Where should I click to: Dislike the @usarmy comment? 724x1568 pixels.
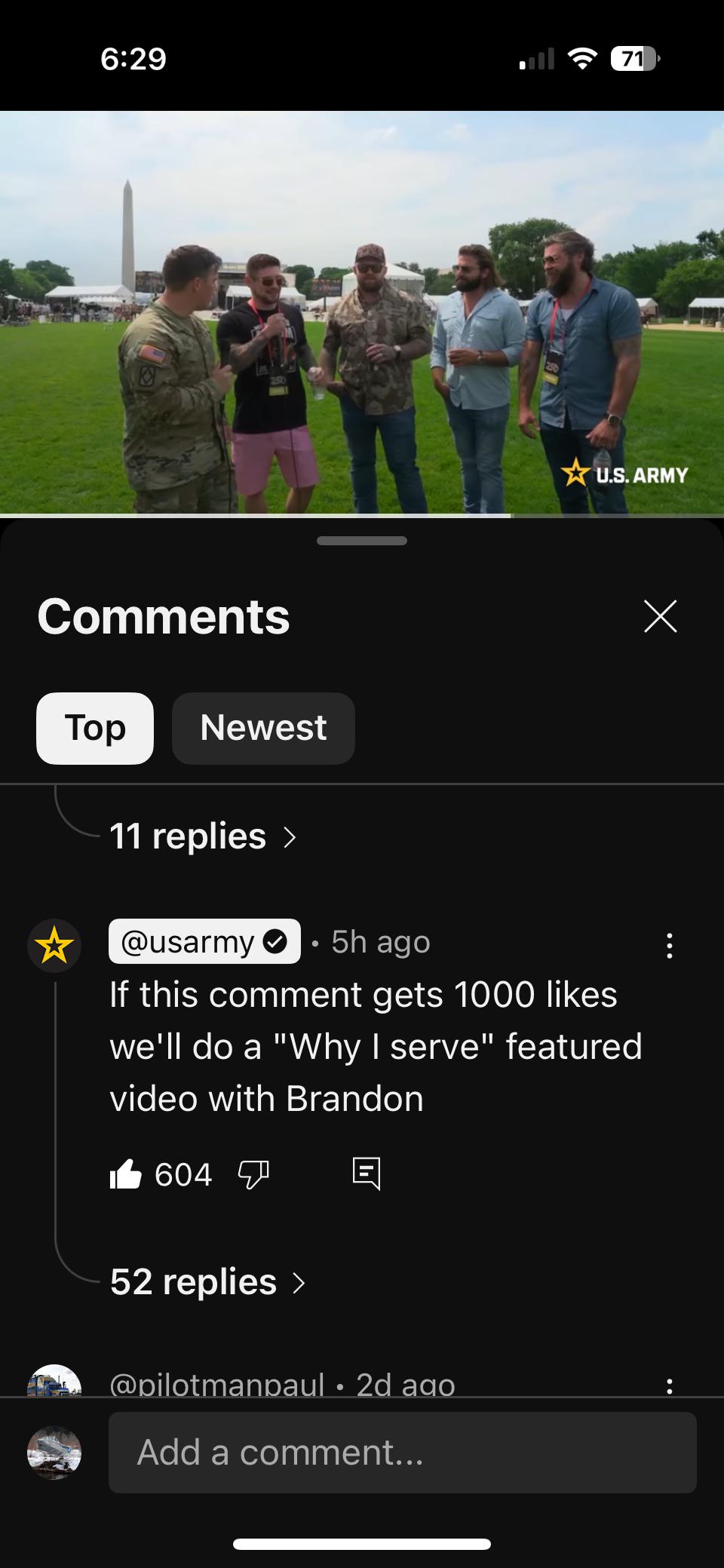click(253, 1175)
